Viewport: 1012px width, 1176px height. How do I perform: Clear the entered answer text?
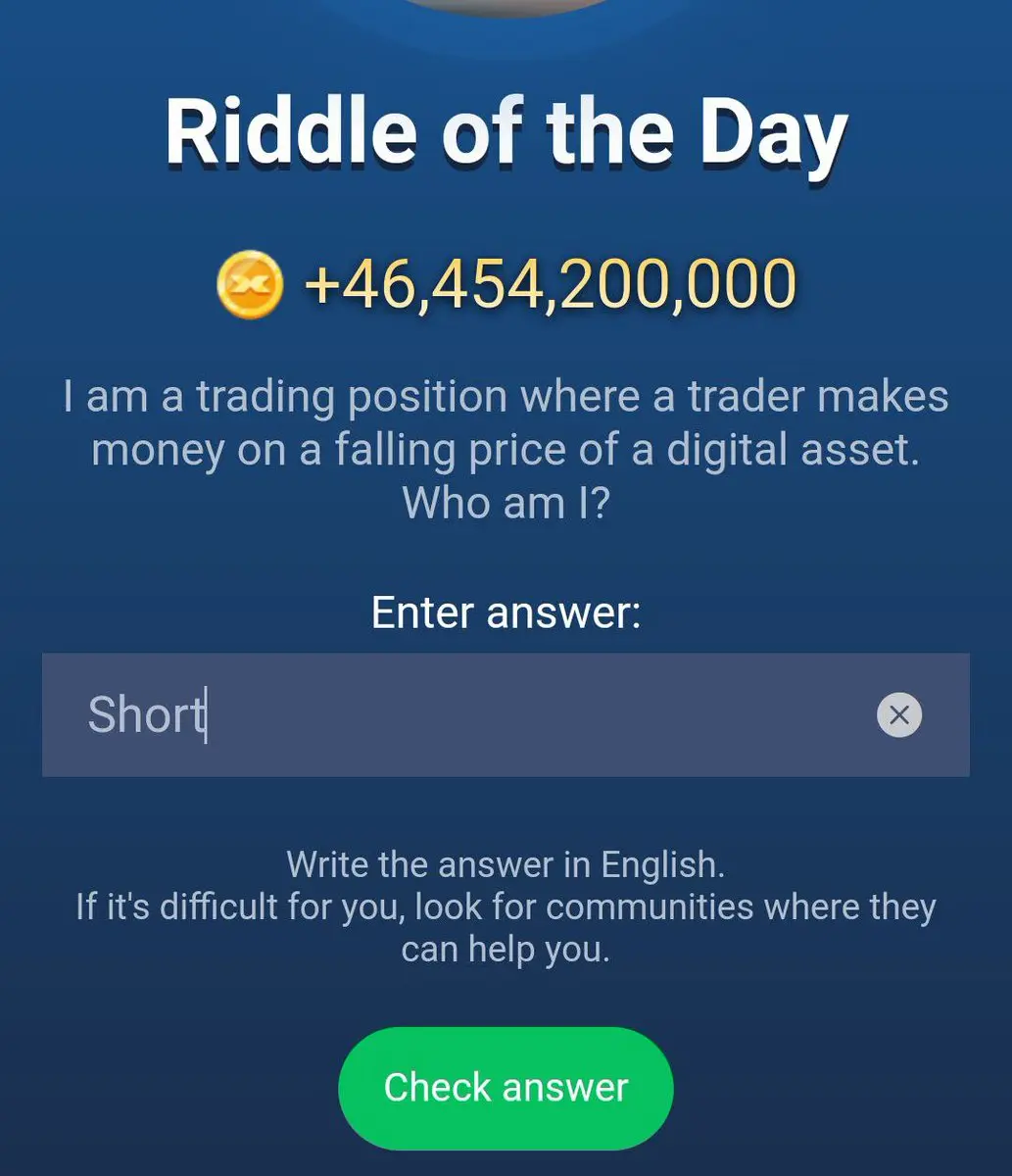coord(898,715)
